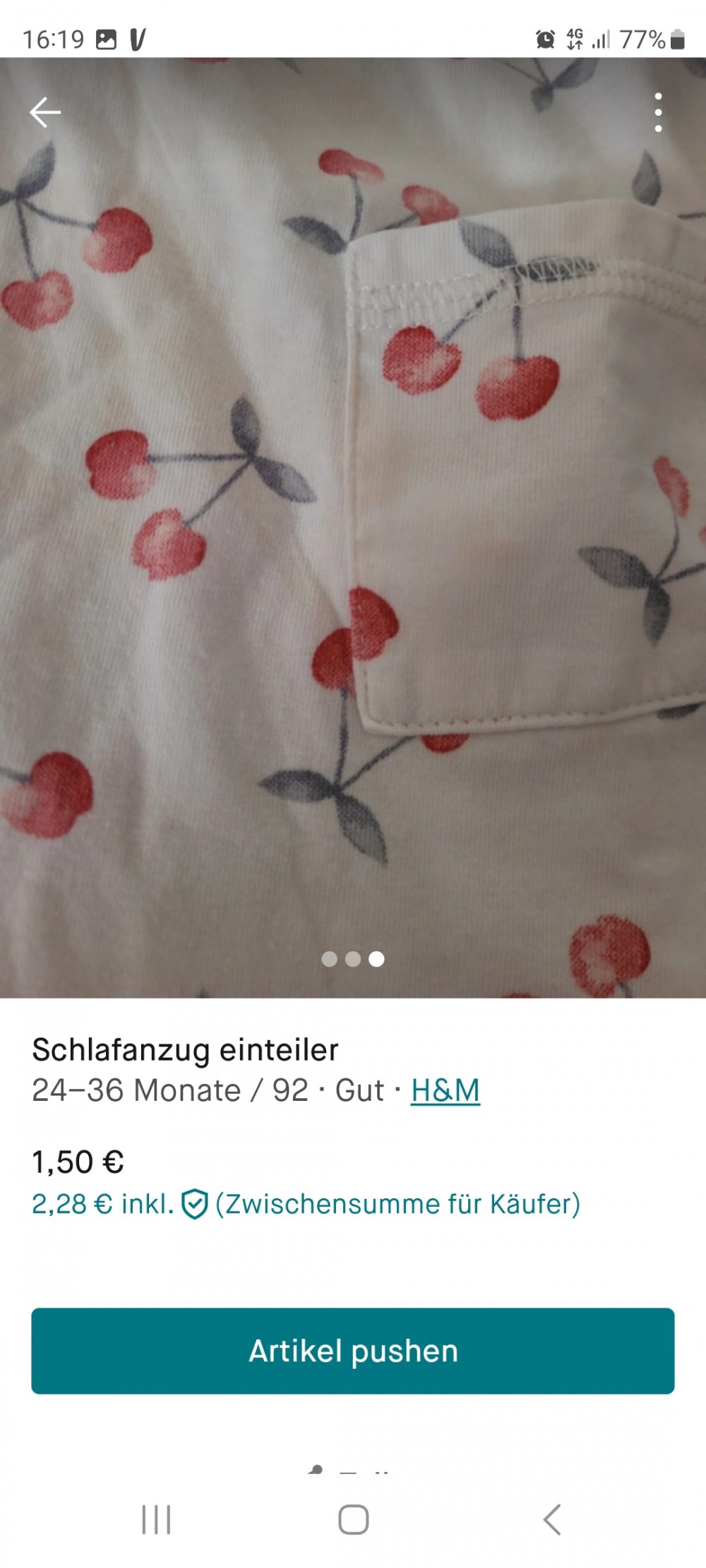Select the second photo carousel dot
This screenshot has width=706, height=1568.
353,959
